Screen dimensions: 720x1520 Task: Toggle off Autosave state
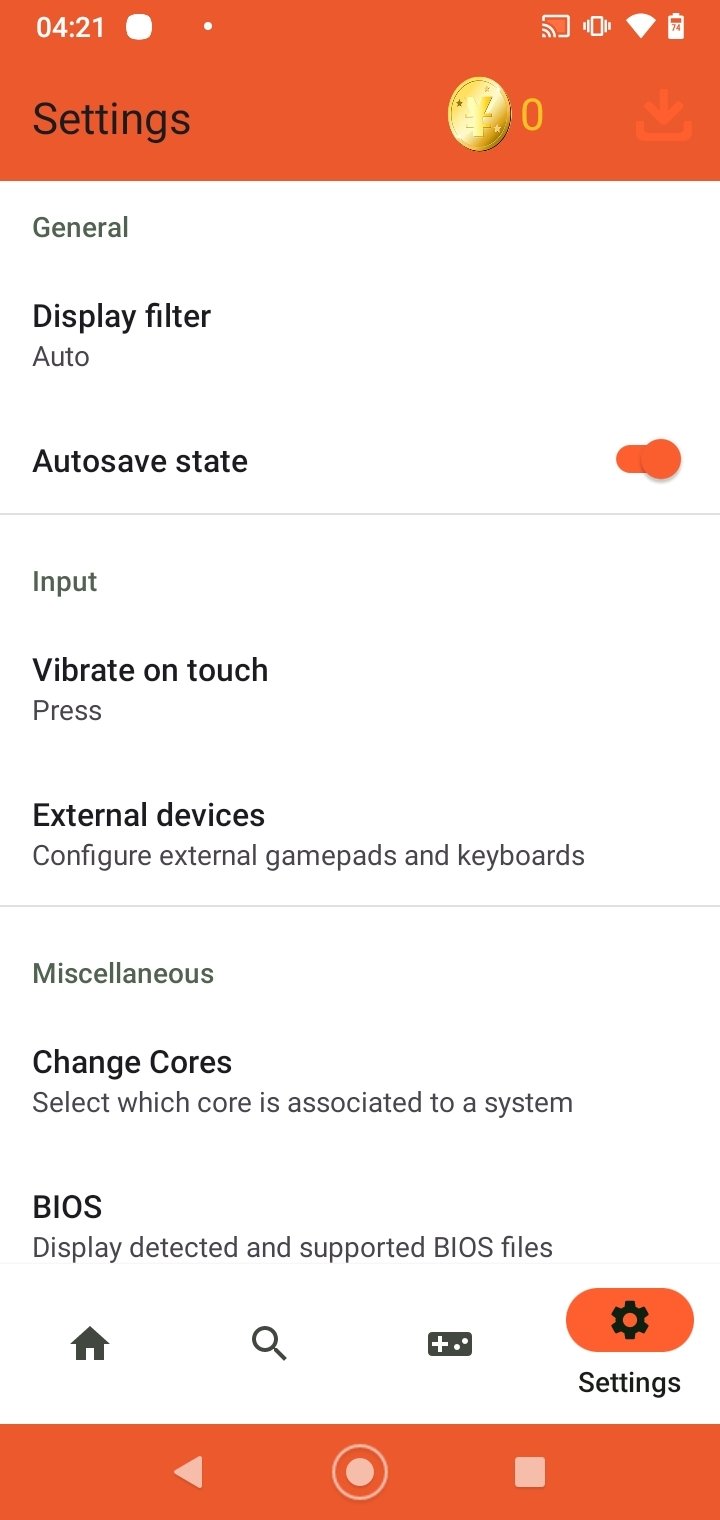(649, 460)
